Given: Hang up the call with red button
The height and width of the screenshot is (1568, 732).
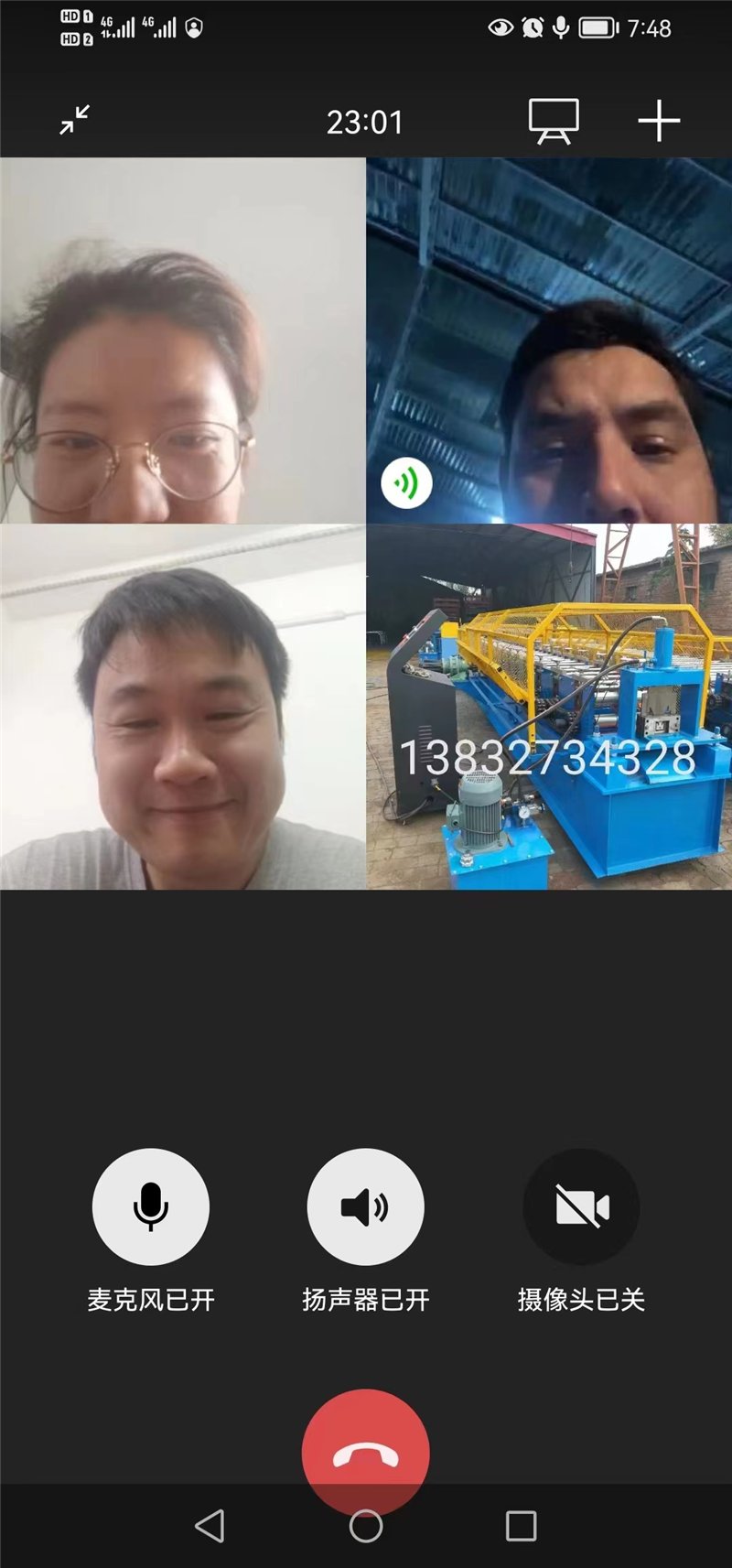Looking at the screenshot, I should pyautogui.click(x=365, y=1445).
